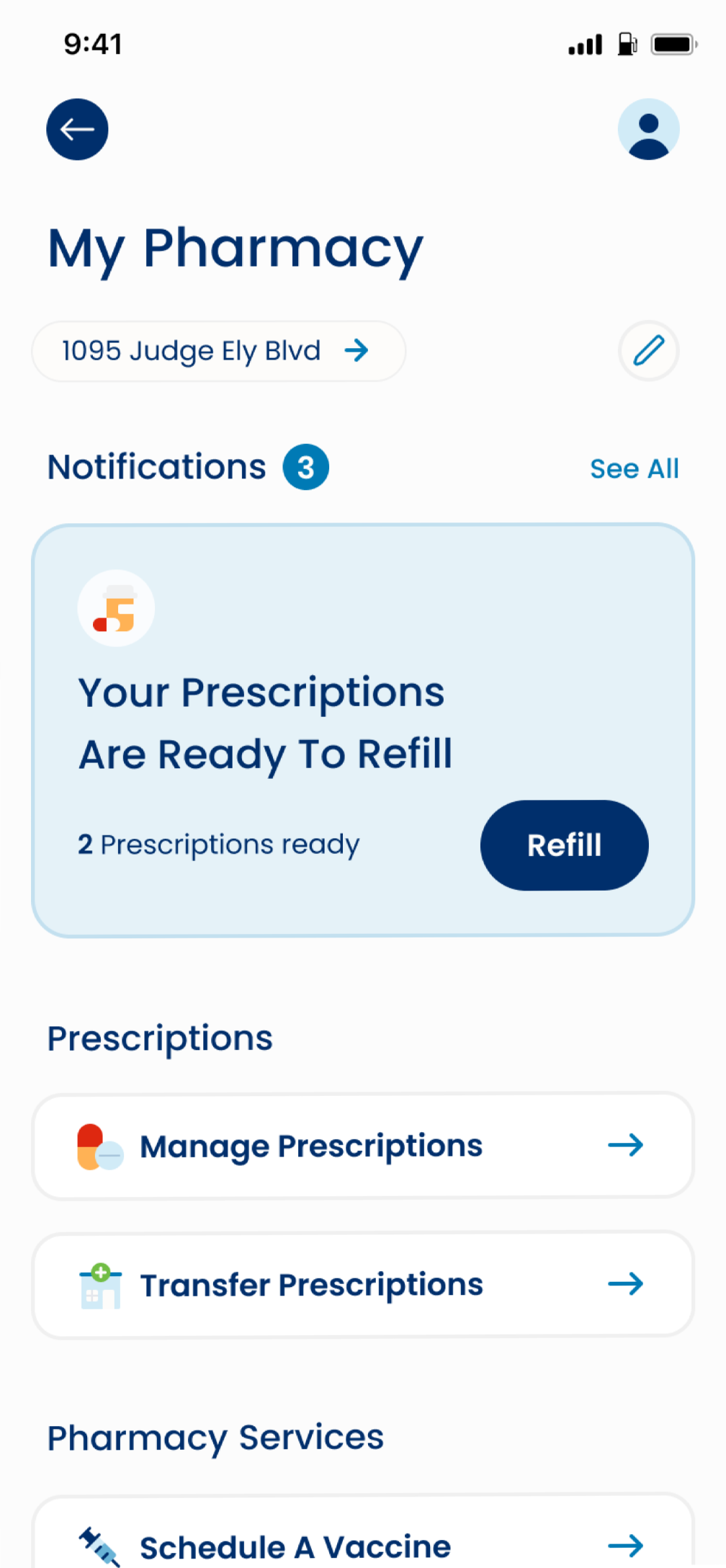Viewport: 726px width, 1568px height.
Task: Open Manage Prescriptions
Action: [x=362, y=1146]
